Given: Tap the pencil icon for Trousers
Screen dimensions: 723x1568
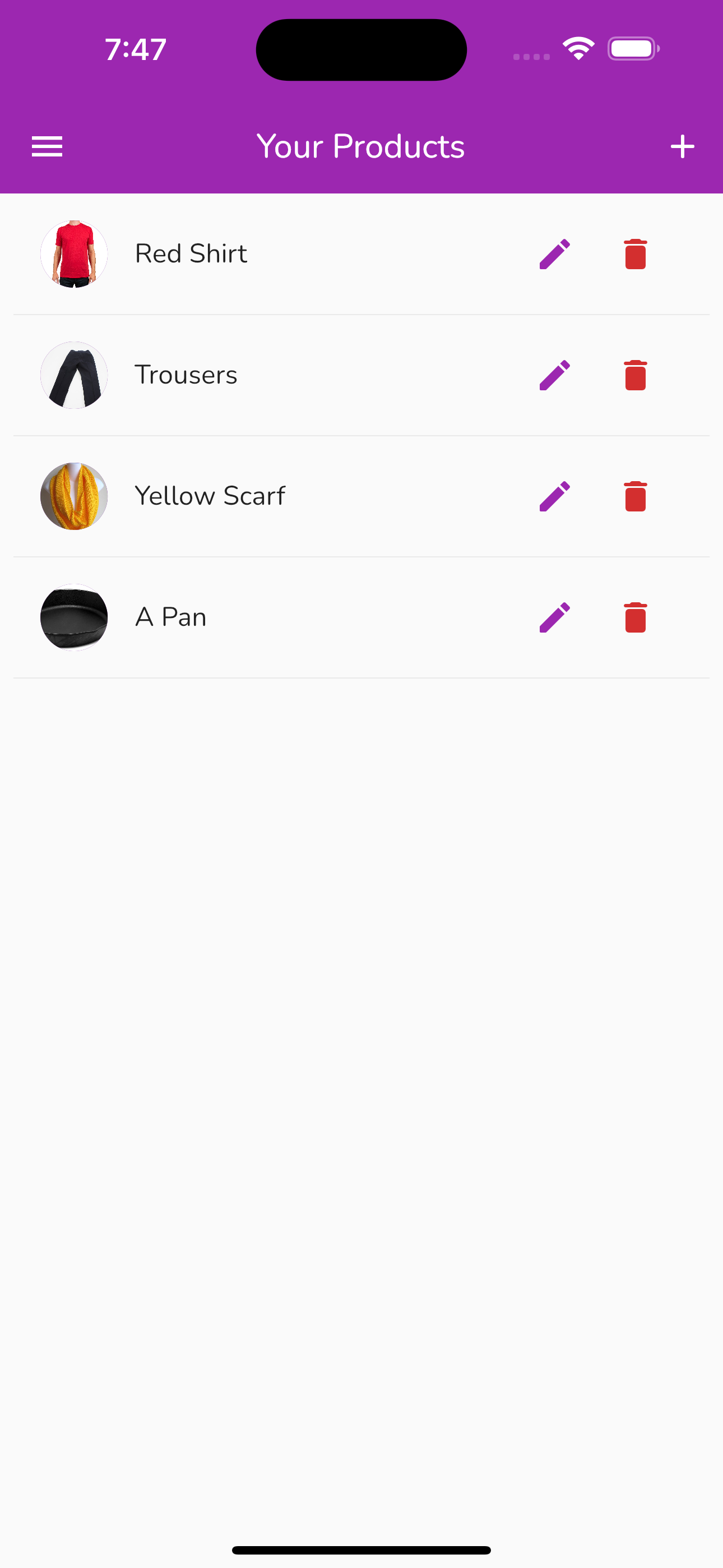Looking at the screenshot, I should 554,375.
